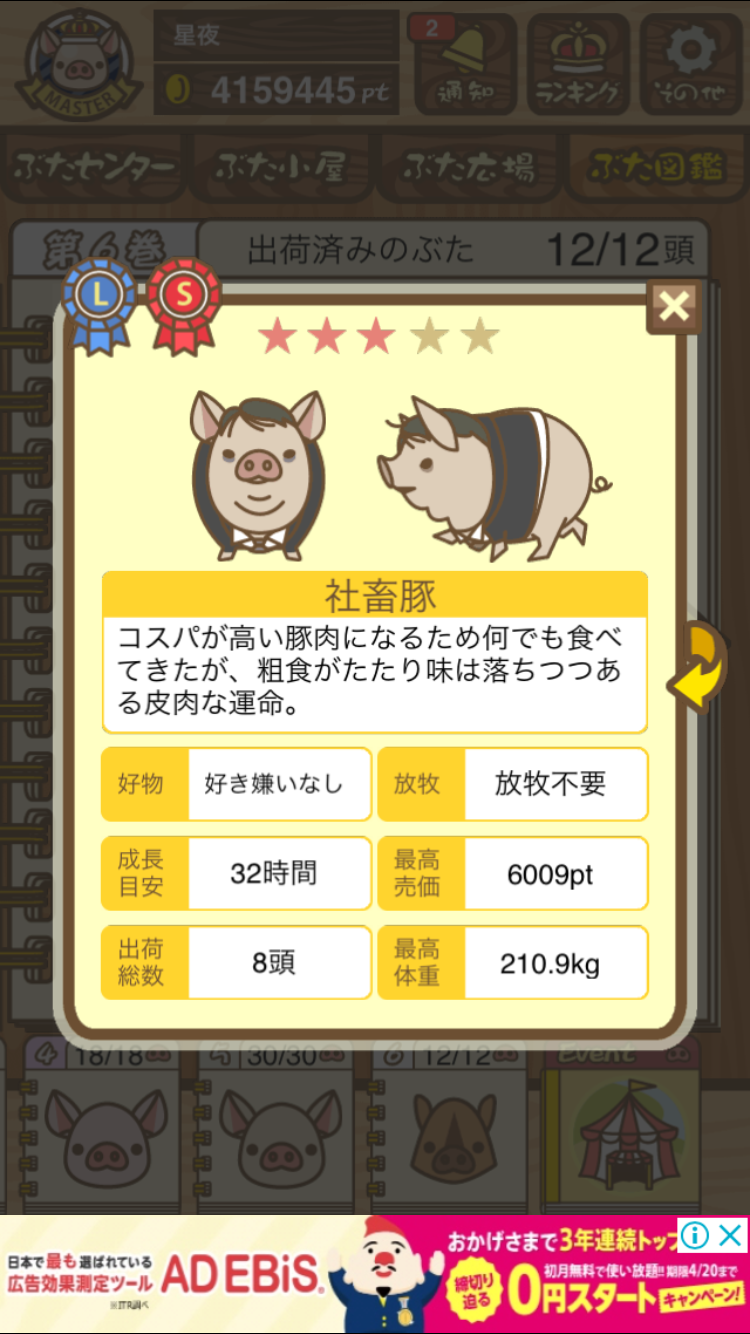The image size is (750, 1334).
Task: Switch to the ぶたセンター tab
Action: pos(96,168)
